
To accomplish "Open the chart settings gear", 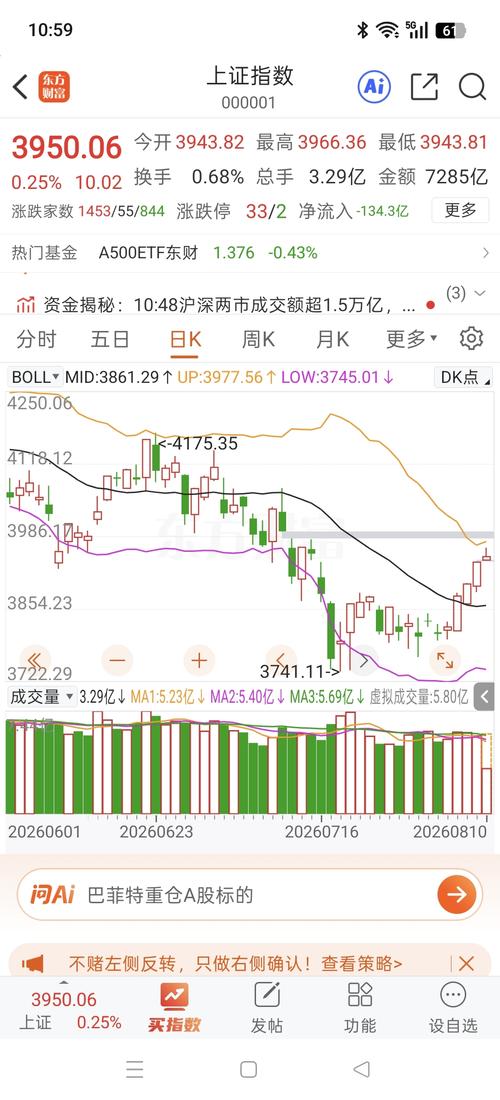I will point(471,339).
